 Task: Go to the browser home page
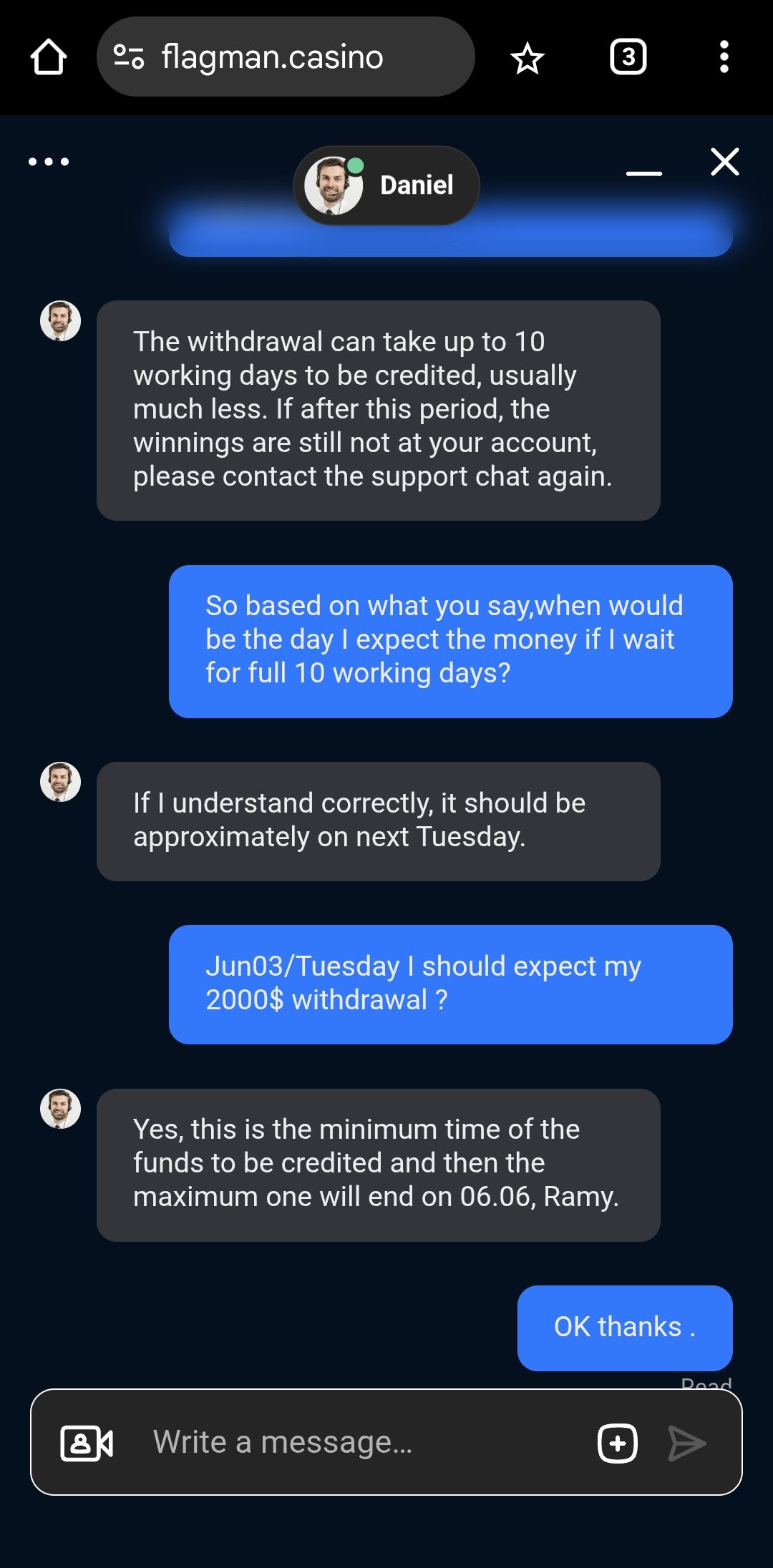pos(49,57)
